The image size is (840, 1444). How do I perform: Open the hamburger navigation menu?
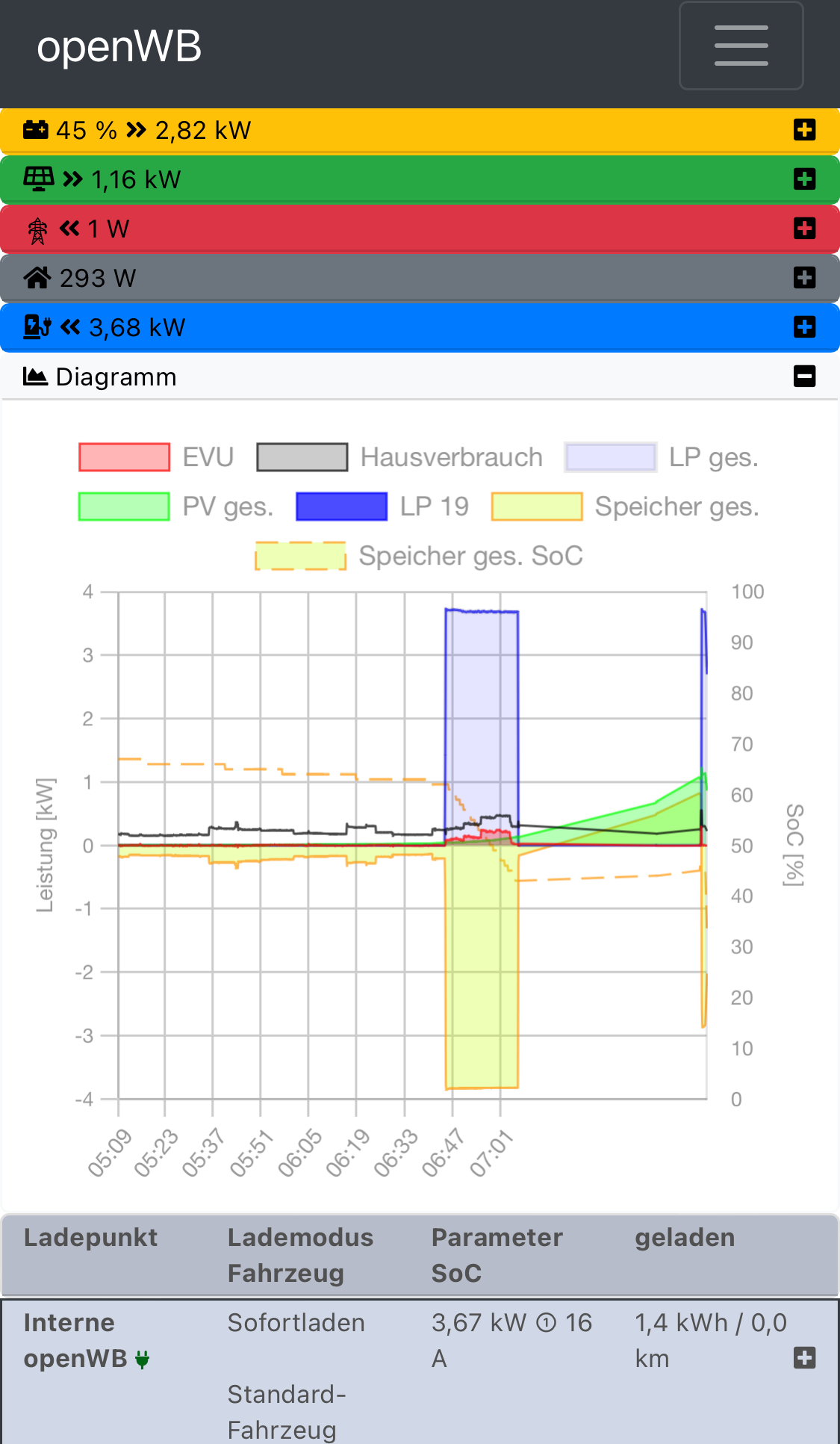(741, 46)
